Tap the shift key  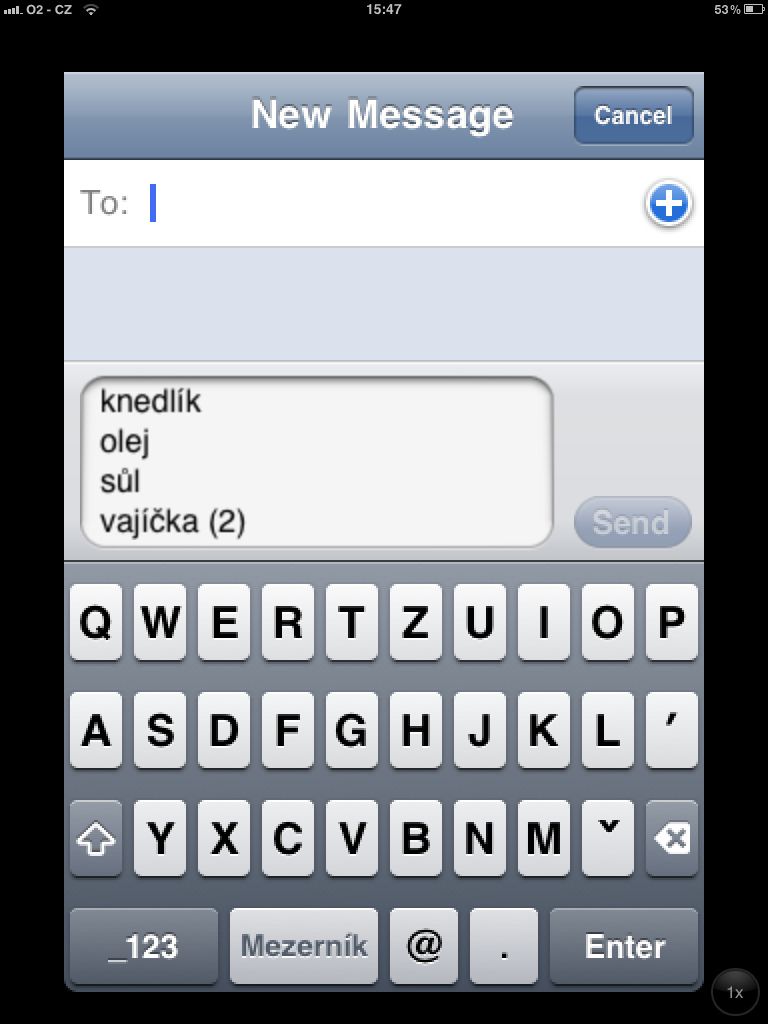[x=96, y=839]
